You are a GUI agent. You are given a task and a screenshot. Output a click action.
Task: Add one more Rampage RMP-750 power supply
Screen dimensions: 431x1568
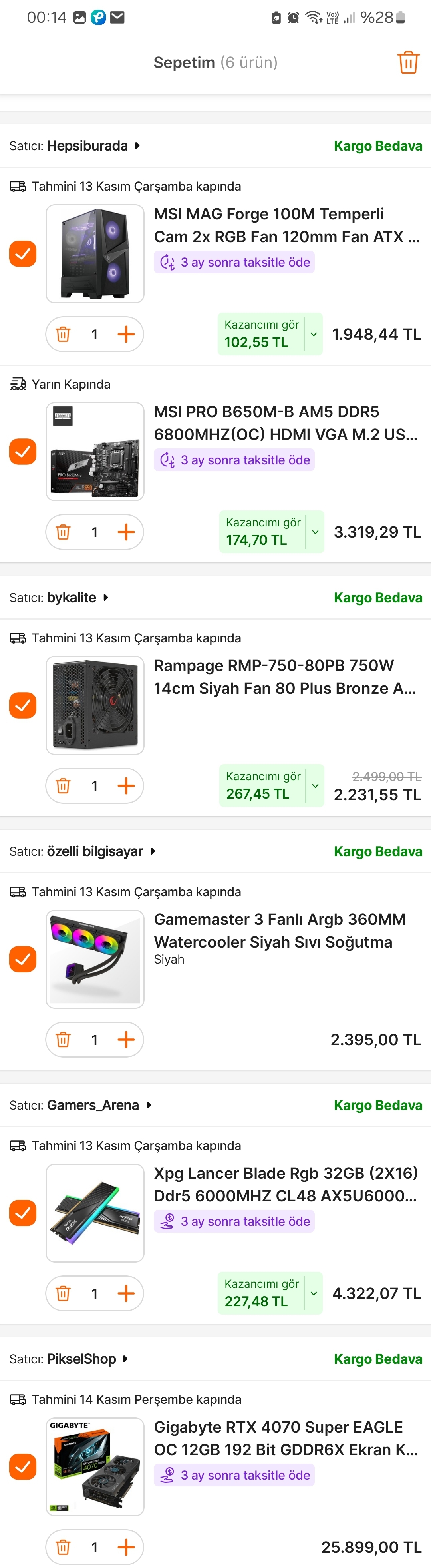(126, 786)
